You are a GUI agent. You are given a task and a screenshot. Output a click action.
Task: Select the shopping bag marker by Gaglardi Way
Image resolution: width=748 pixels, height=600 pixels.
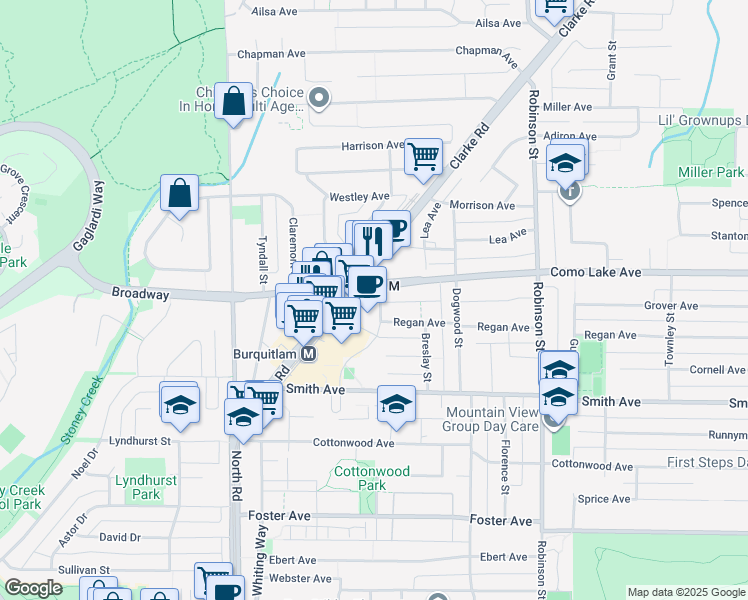point(179,193)
